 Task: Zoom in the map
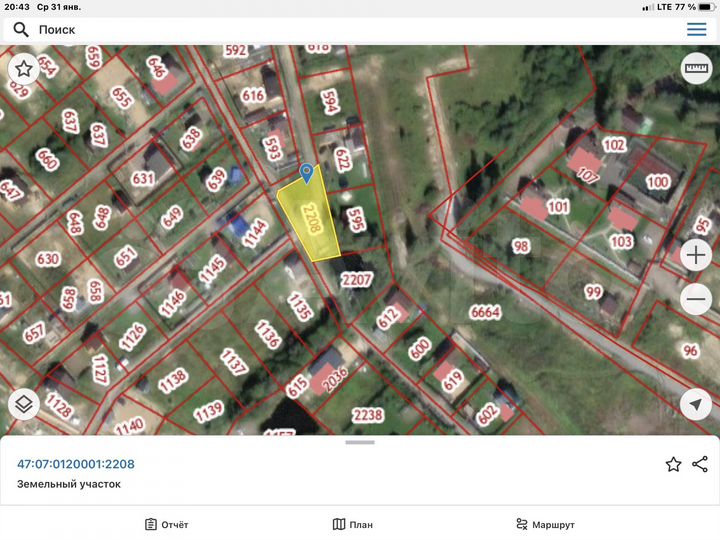click(695, 255)
